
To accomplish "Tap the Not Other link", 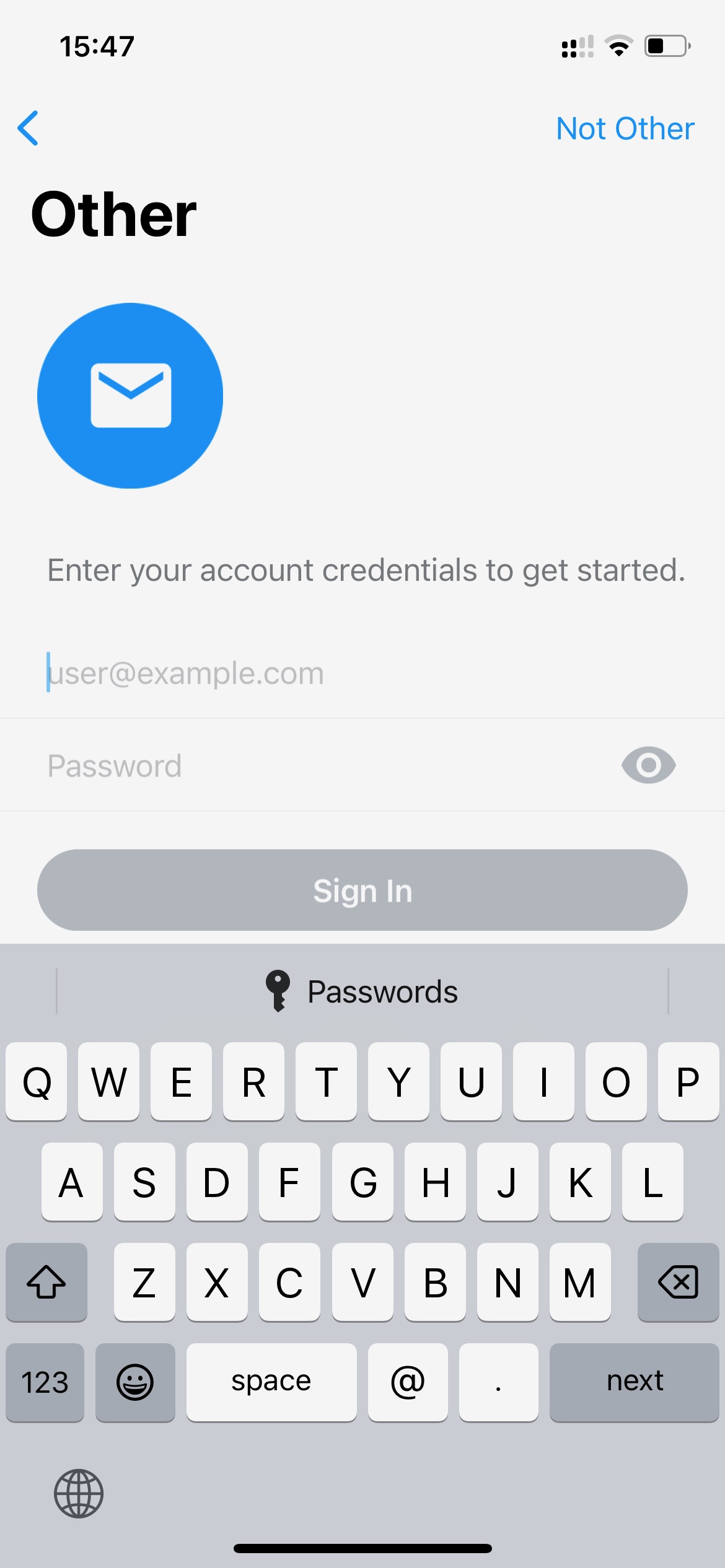I will pos(625,129).
